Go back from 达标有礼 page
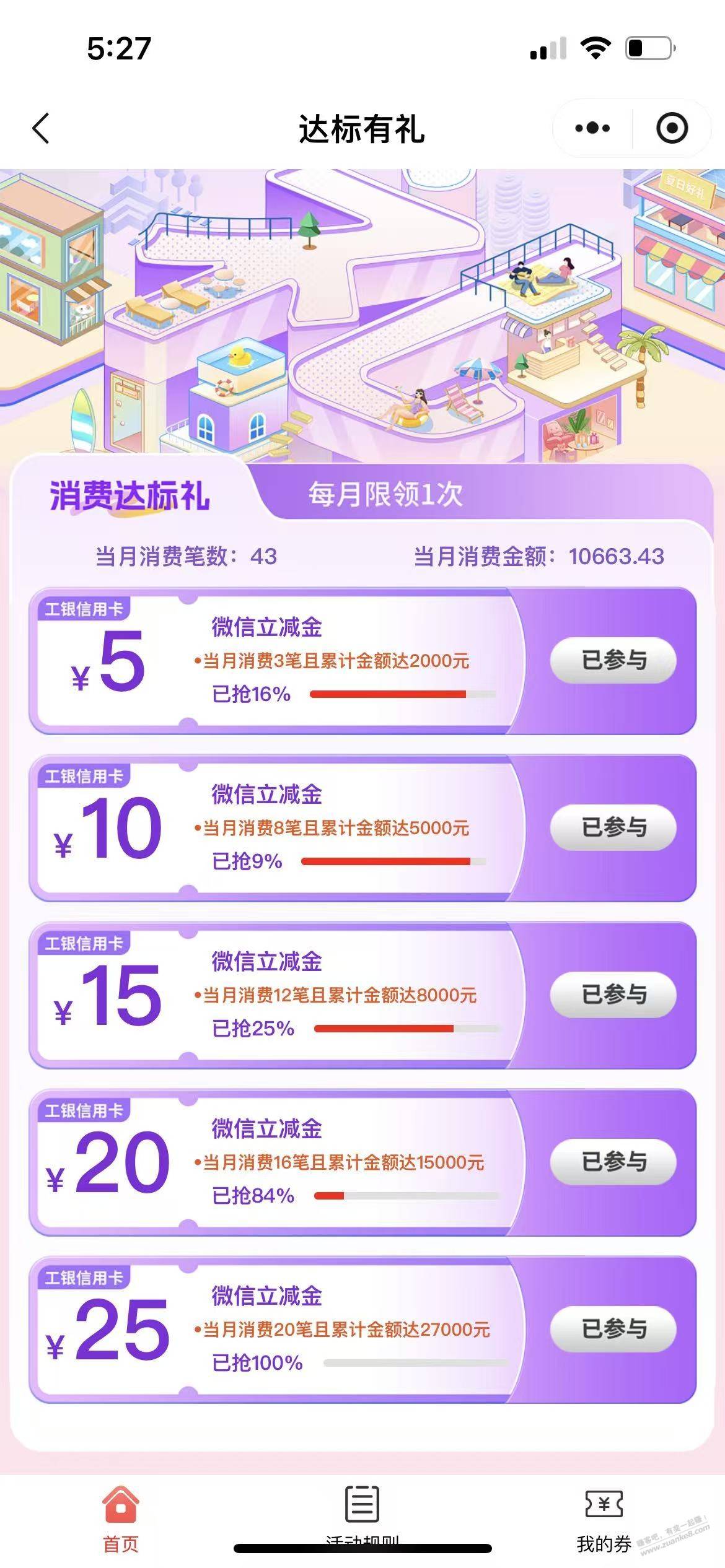The width and height of the screenshot is (725, 1568). 41,129
